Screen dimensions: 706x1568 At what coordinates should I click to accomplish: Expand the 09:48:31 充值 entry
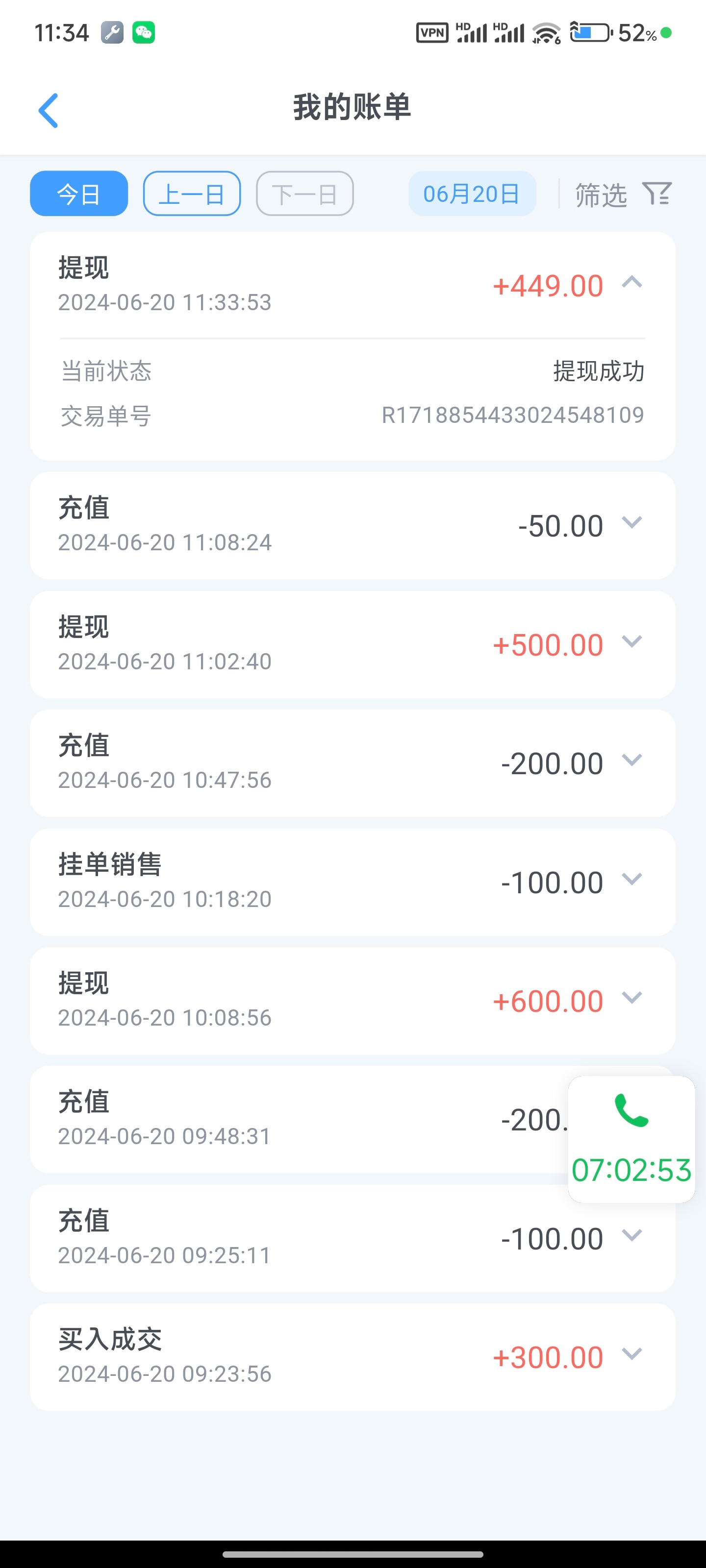pos(304,1119)
